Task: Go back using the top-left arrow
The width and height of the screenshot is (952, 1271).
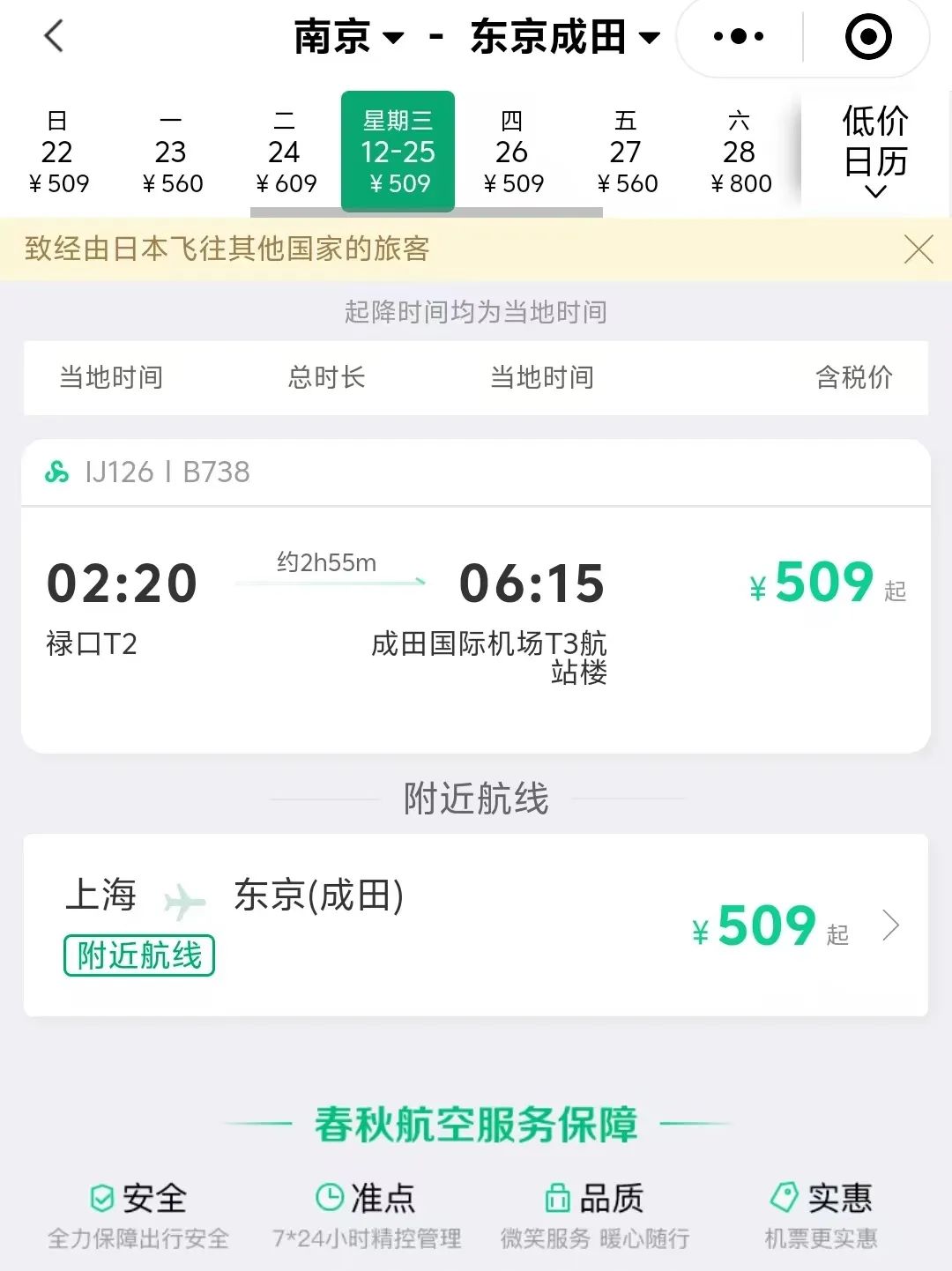Action: click(x=54, y=36)
